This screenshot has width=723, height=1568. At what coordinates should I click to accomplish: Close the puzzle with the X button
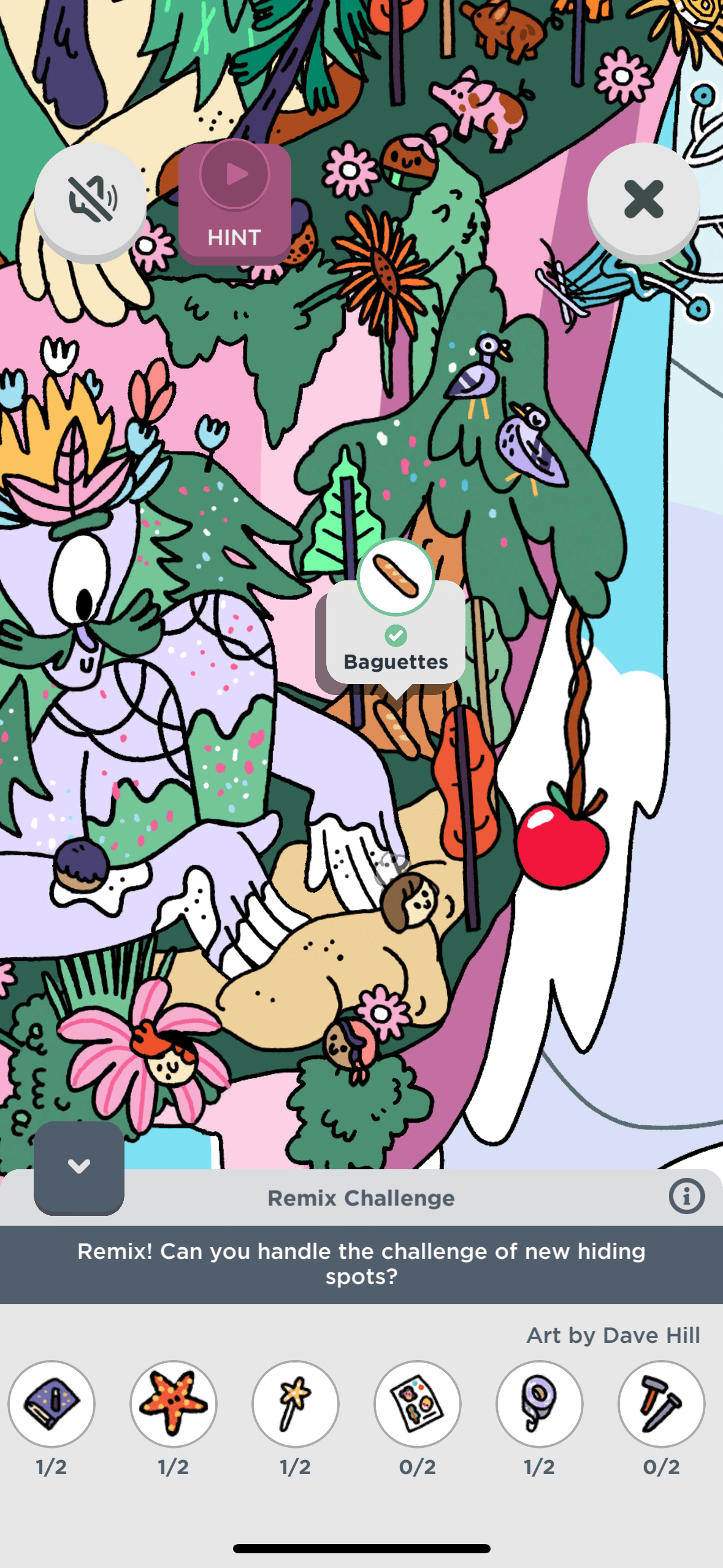coord(643,199)
